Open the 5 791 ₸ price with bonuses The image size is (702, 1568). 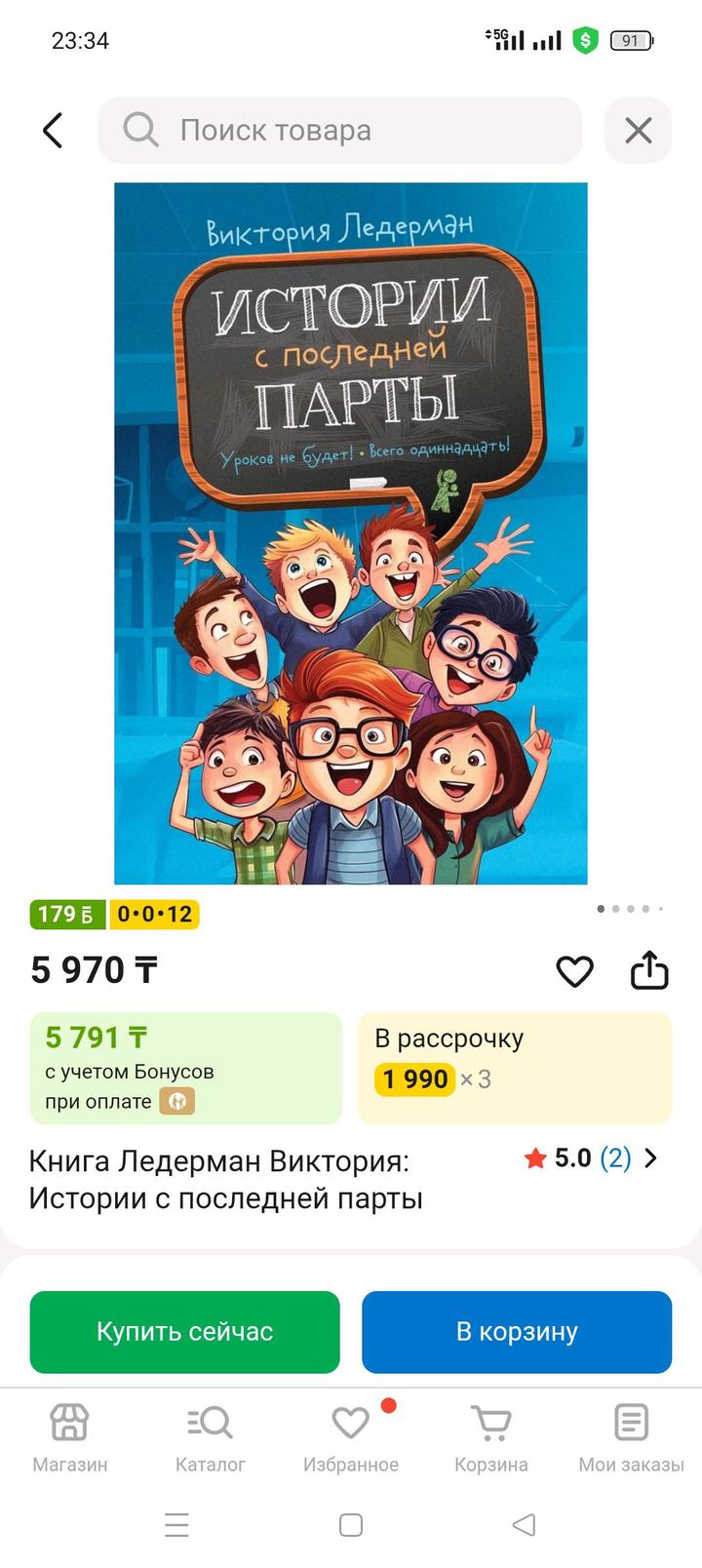[x=185, y=1068]
